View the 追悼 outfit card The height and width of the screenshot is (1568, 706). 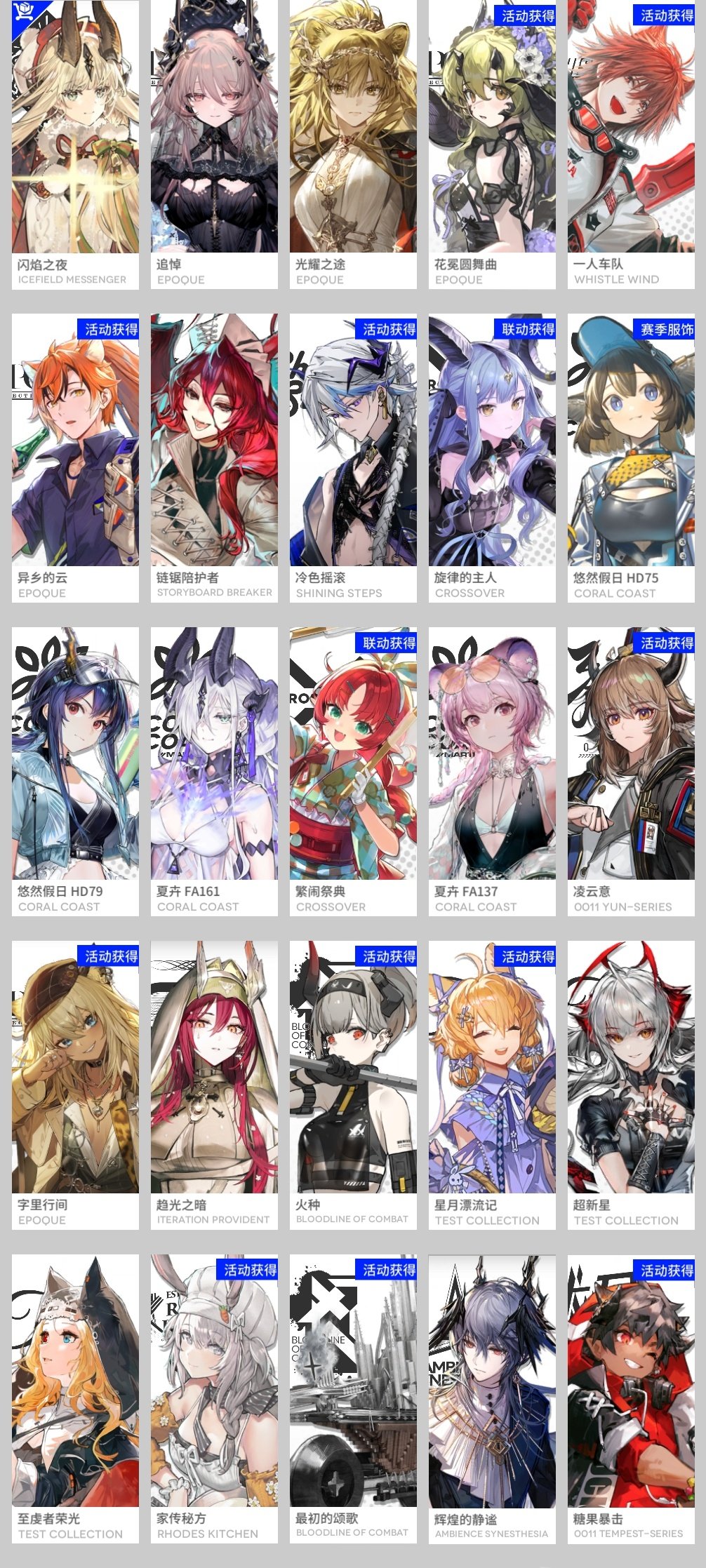(x=214, y=144)
